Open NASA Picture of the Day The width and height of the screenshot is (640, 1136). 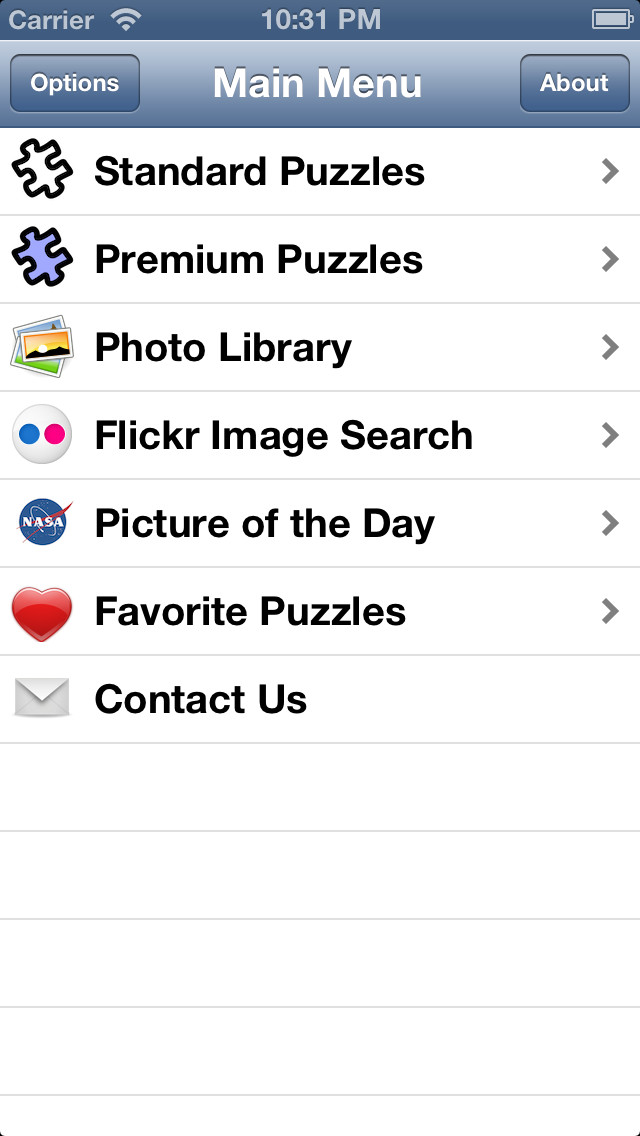click(x=320, y=523)
